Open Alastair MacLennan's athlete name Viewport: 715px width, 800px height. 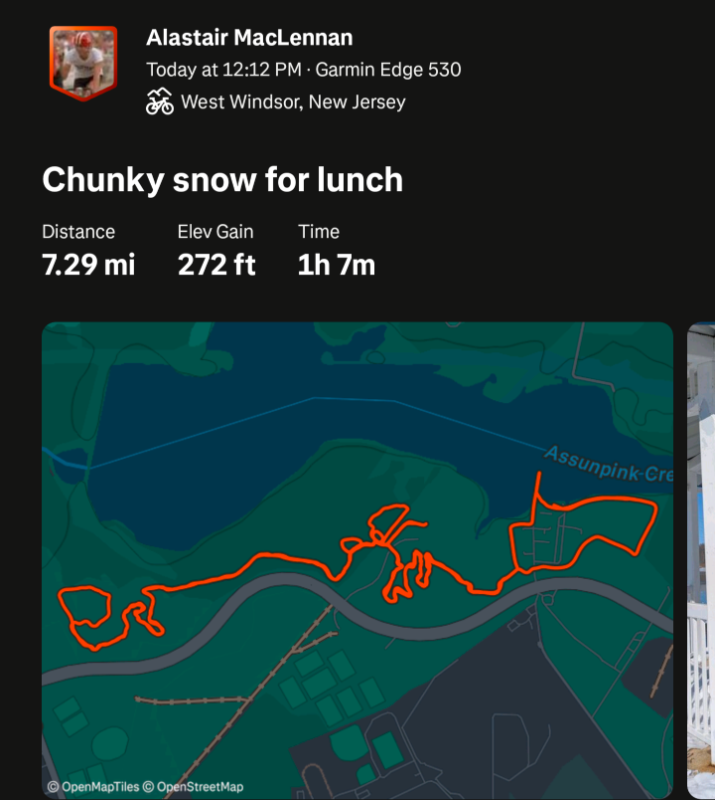pos(249,38)
